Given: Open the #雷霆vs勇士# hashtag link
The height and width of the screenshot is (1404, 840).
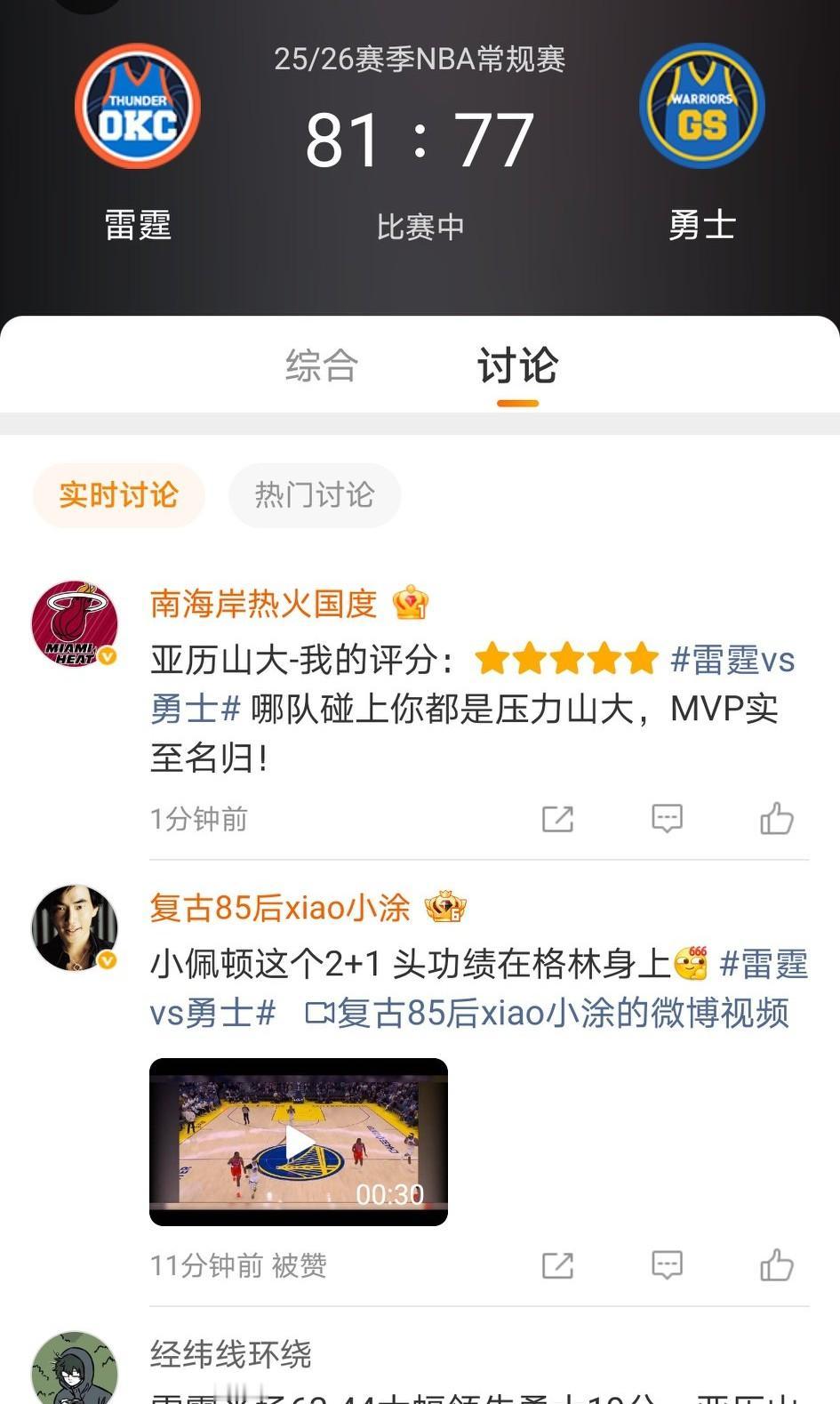Looking at the screenshot, I should click(731, 660).
